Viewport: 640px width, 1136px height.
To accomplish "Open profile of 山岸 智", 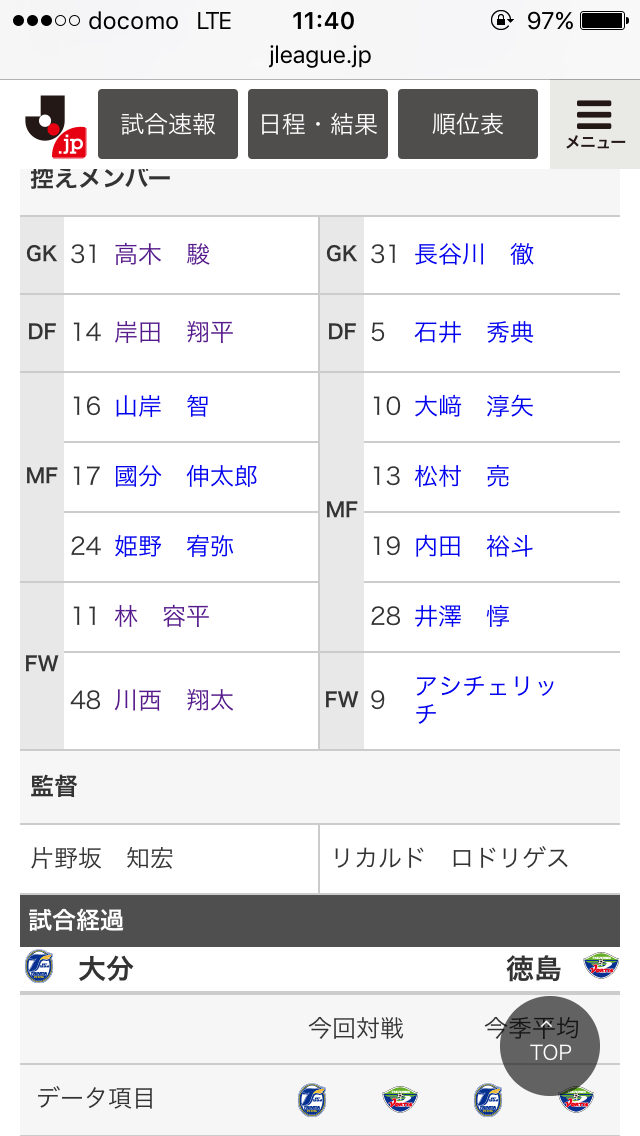I will [x=162, y=407].
